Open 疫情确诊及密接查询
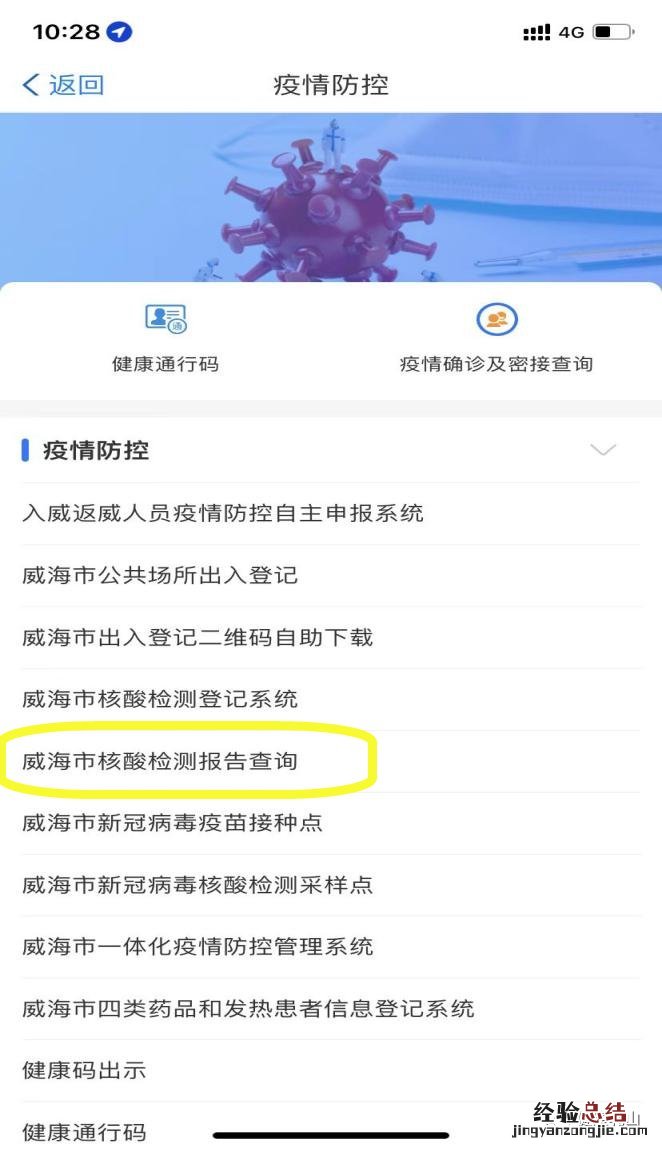This screenshot has width=662, height=1149. 496,338
